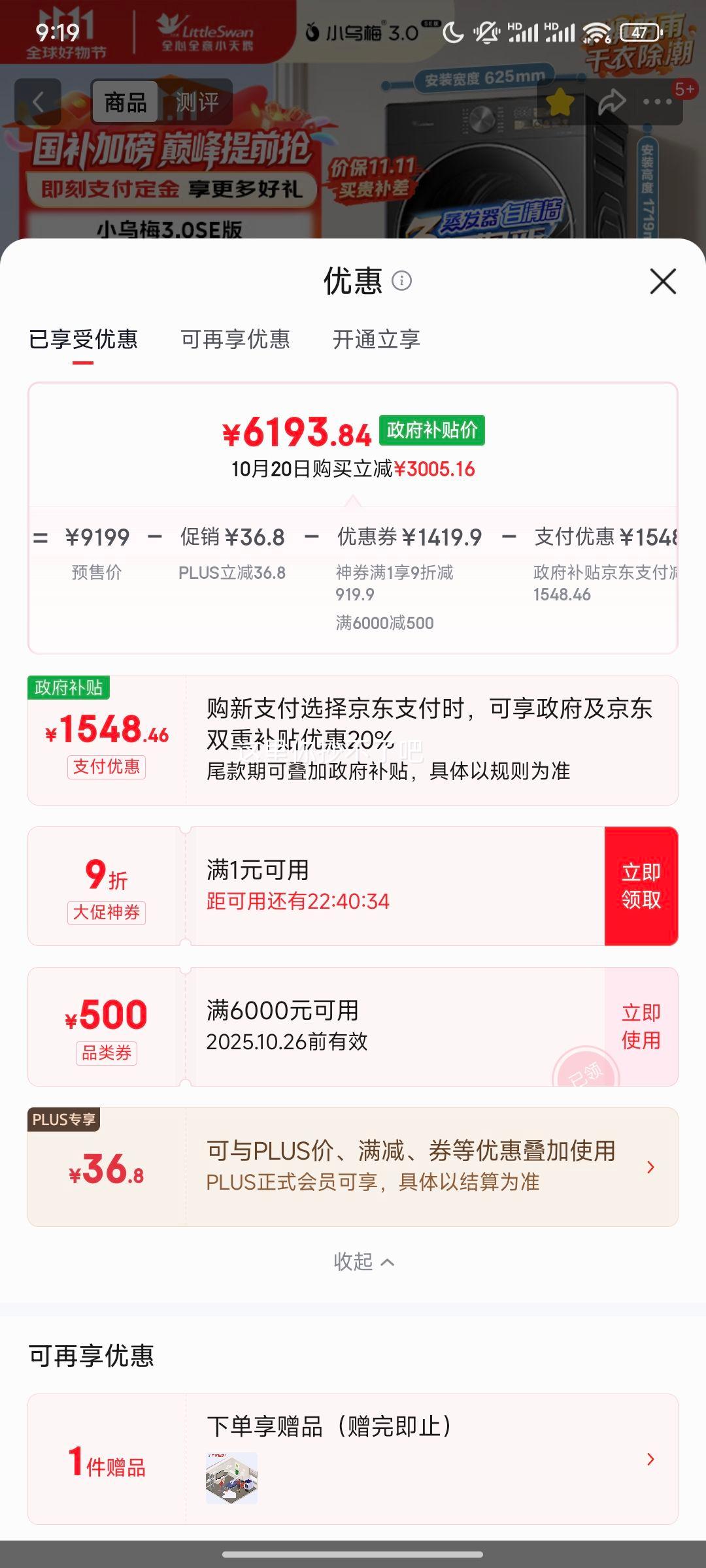
Task: Close the 优惠 discount sheet
Action: click(x=663, y=282)
